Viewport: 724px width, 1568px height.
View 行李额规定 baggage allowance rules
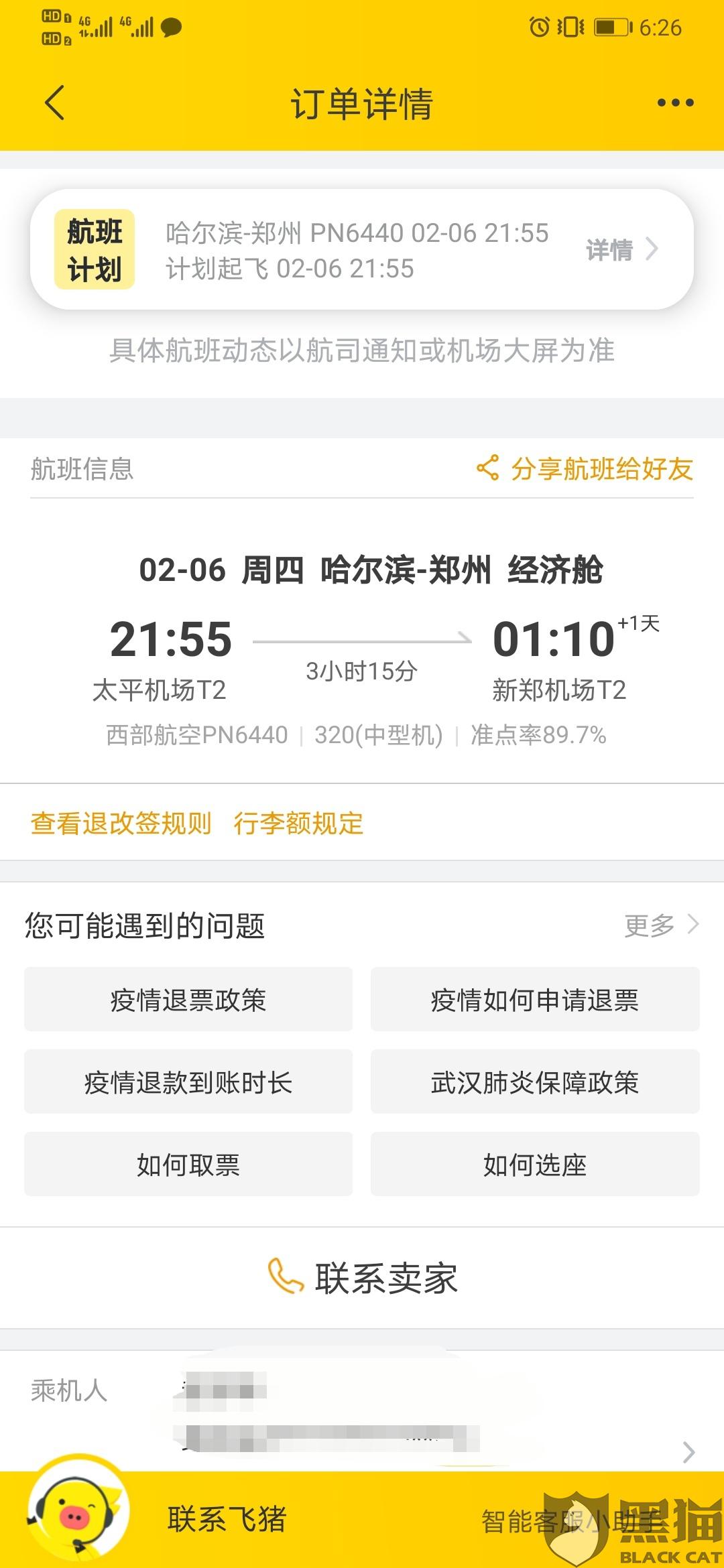pos(298,822)
